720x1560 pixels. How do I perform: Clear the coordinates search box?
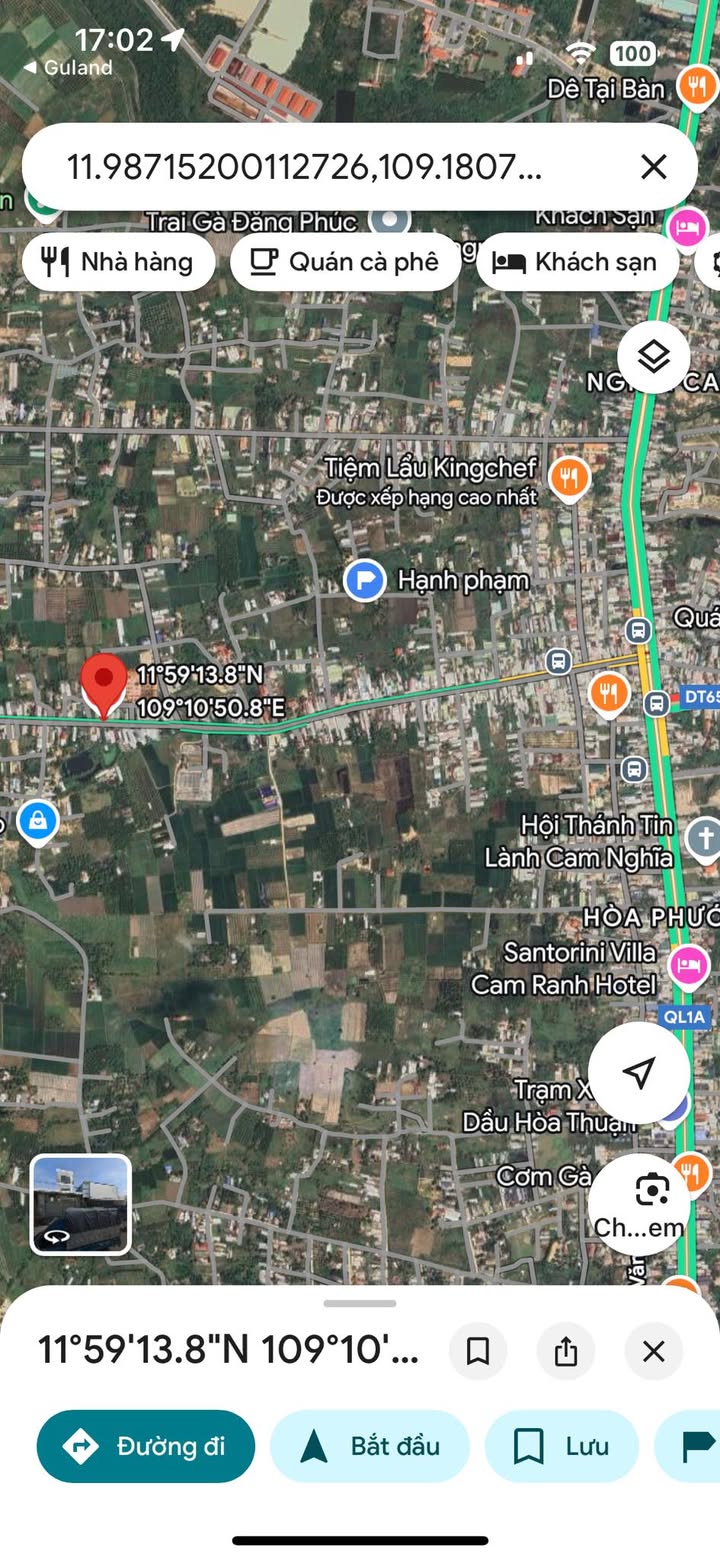[653, 167]
